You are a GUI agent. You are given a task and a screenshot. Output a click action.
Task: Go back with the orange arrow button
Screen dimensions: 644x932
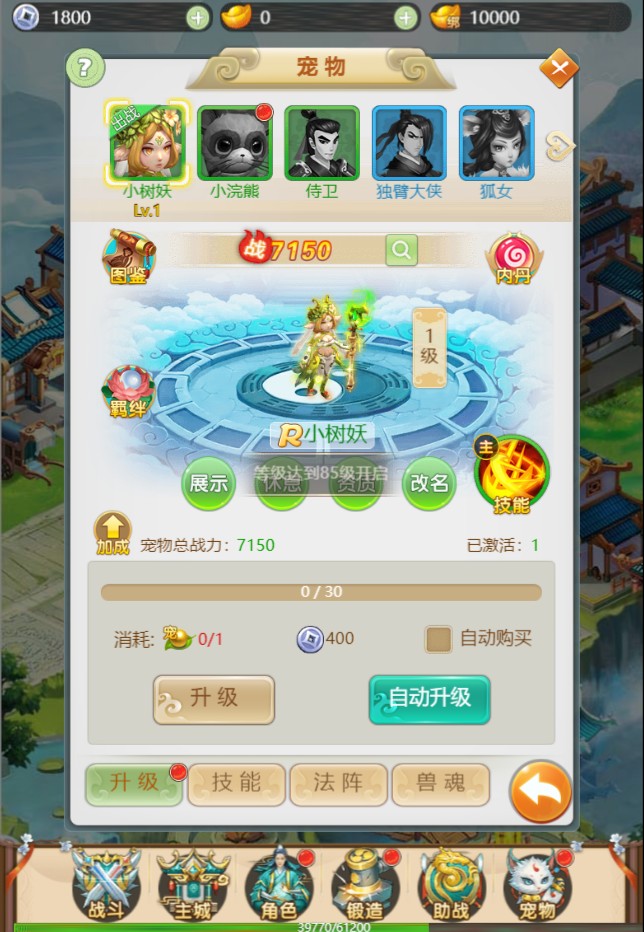tap(540, 792)
